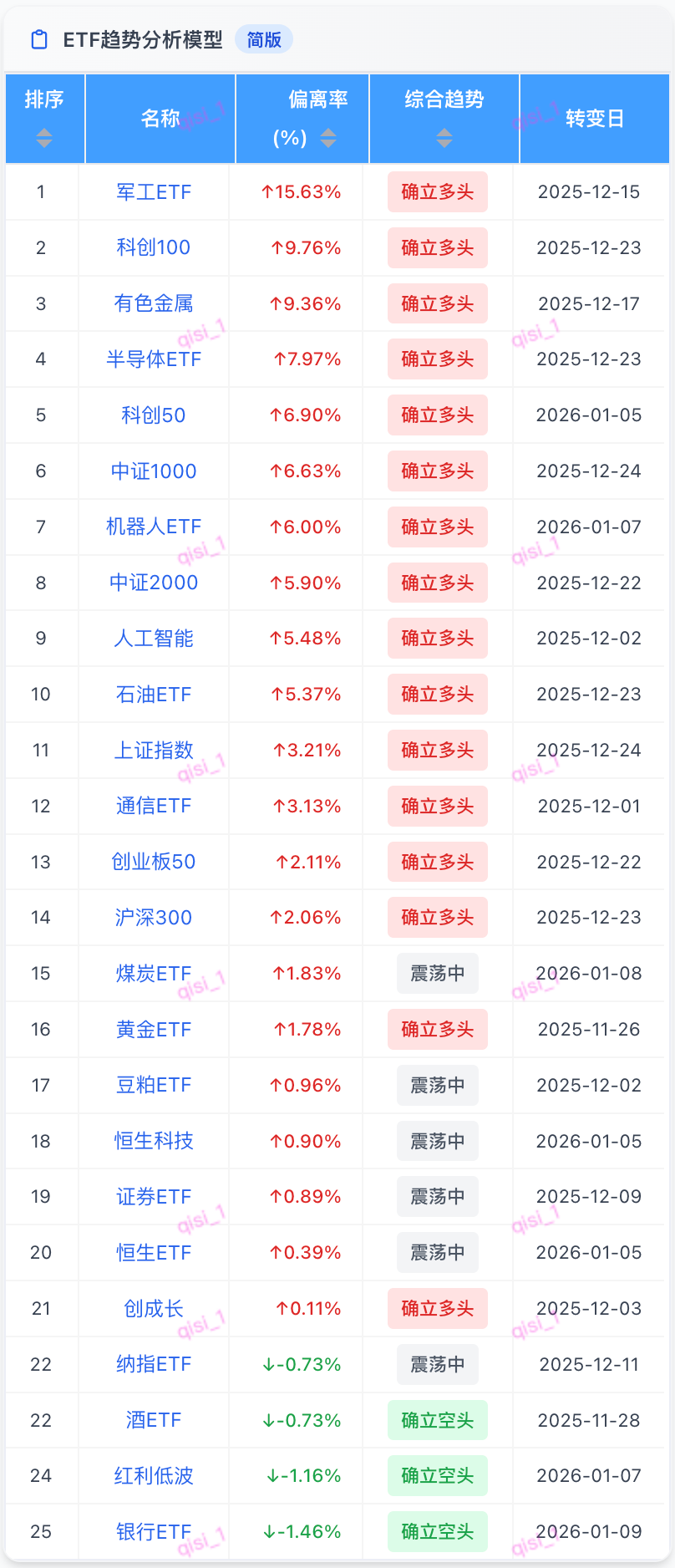Open 上证指数 link
Image resolution: width=675 pixels, height=1568 pixels.
154,750
